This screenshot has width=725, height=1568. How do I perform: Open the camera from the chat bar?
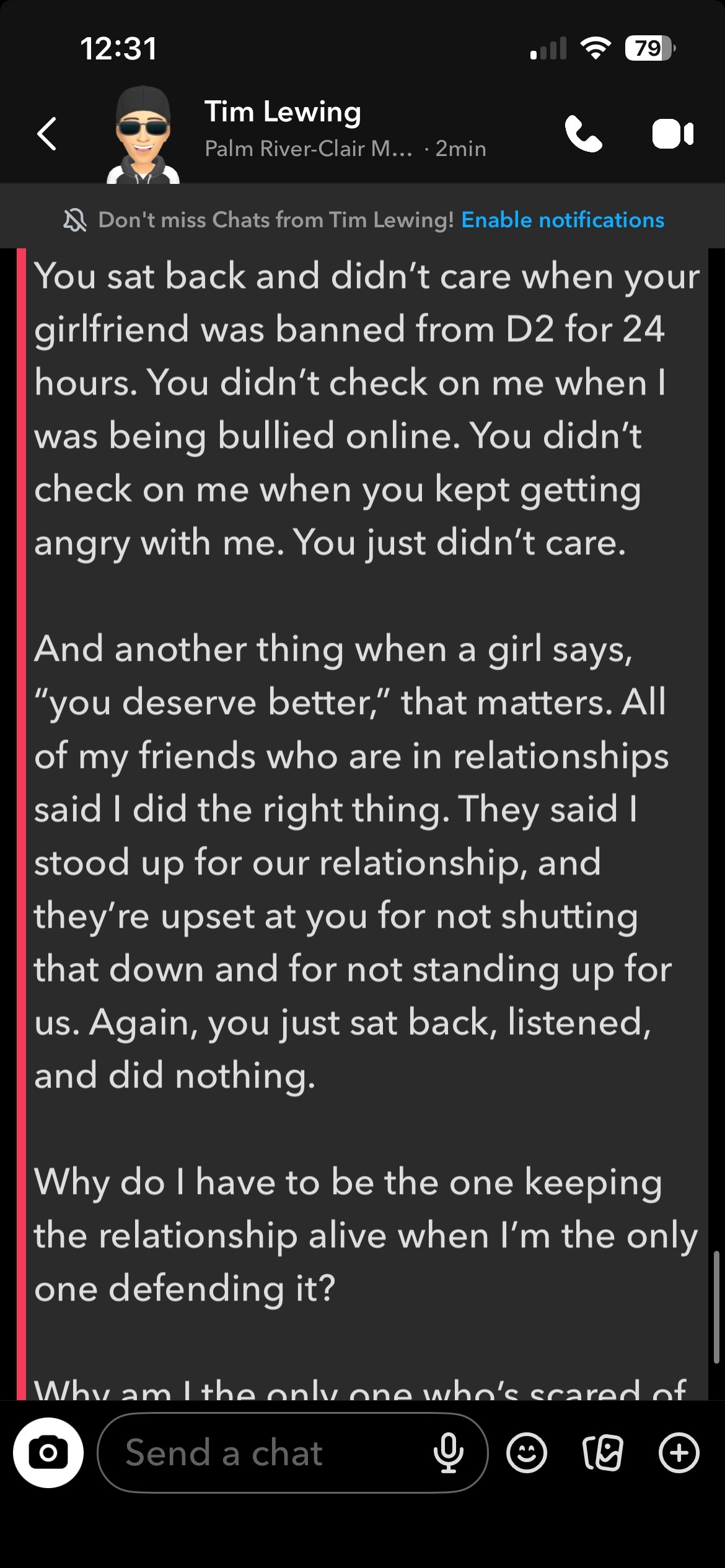point(48,1452)
